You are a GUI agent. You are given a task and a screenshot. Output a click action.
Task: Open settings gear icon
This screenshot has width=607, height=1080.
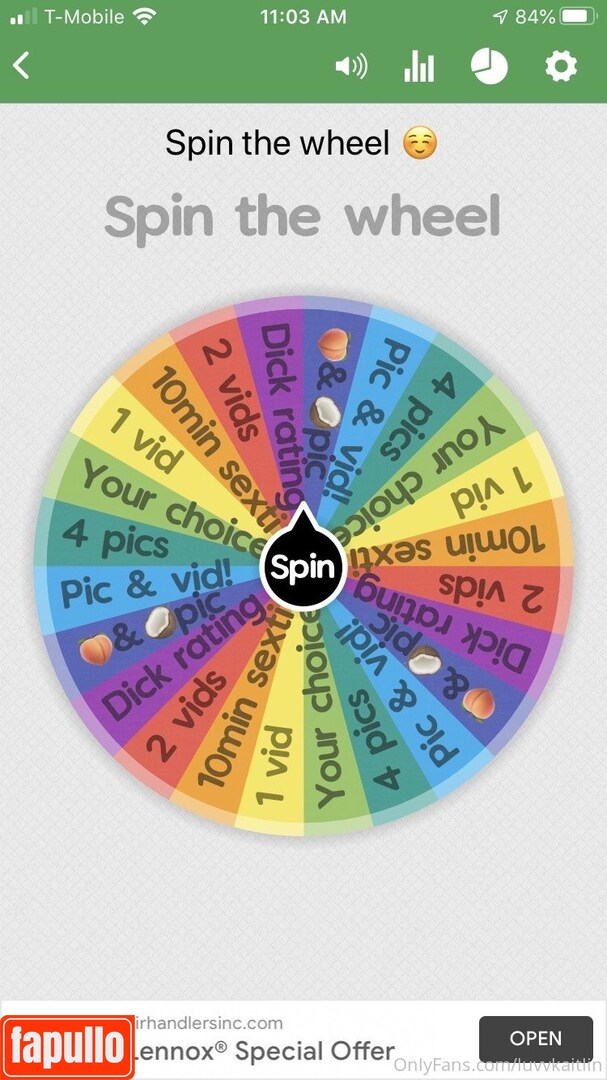pyautogui.click(x=561, y=67)
